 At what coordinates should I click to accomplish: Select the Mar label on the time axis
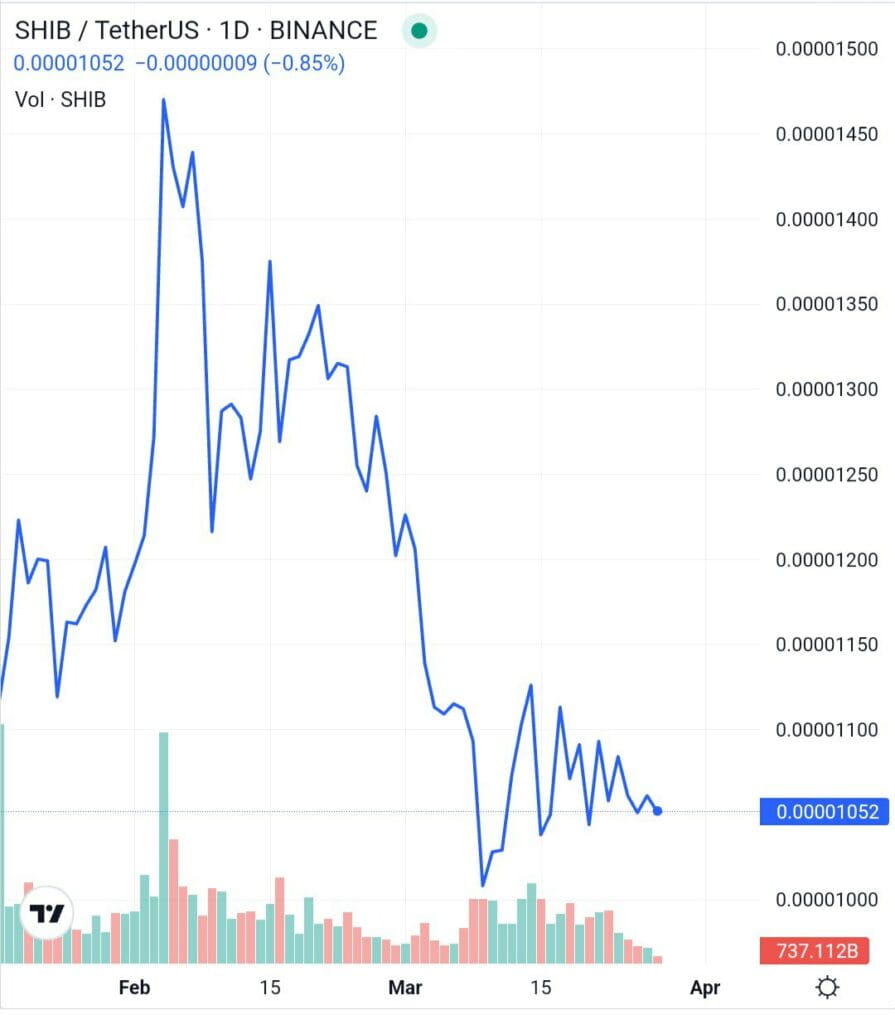(x=405, y=988)
